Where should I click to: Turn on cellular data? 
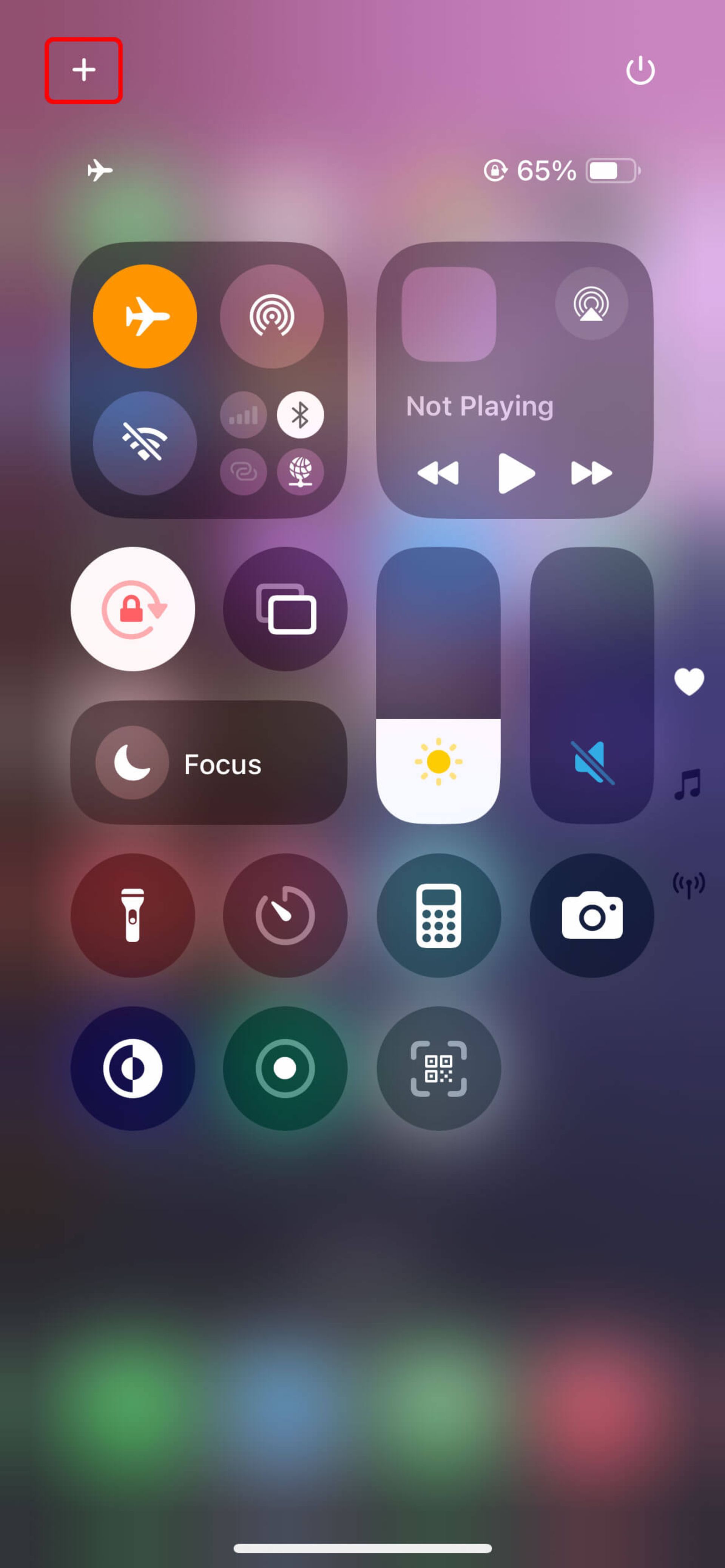click(x=243, y=415)
